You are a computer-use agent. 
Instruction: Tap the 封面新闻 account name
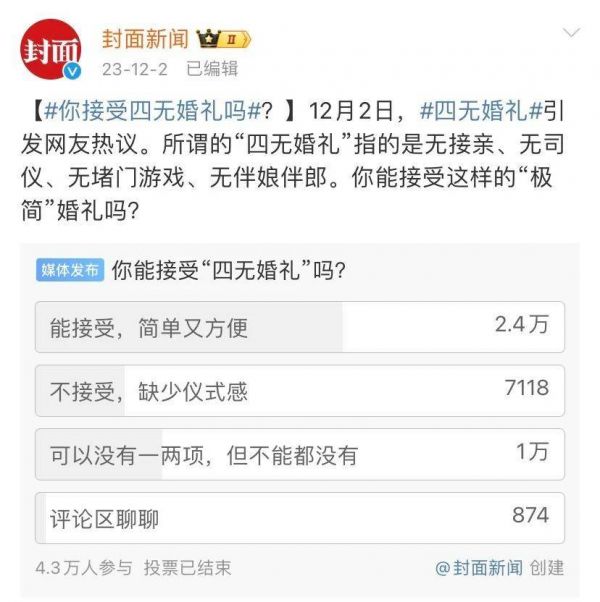coord(144,39)
